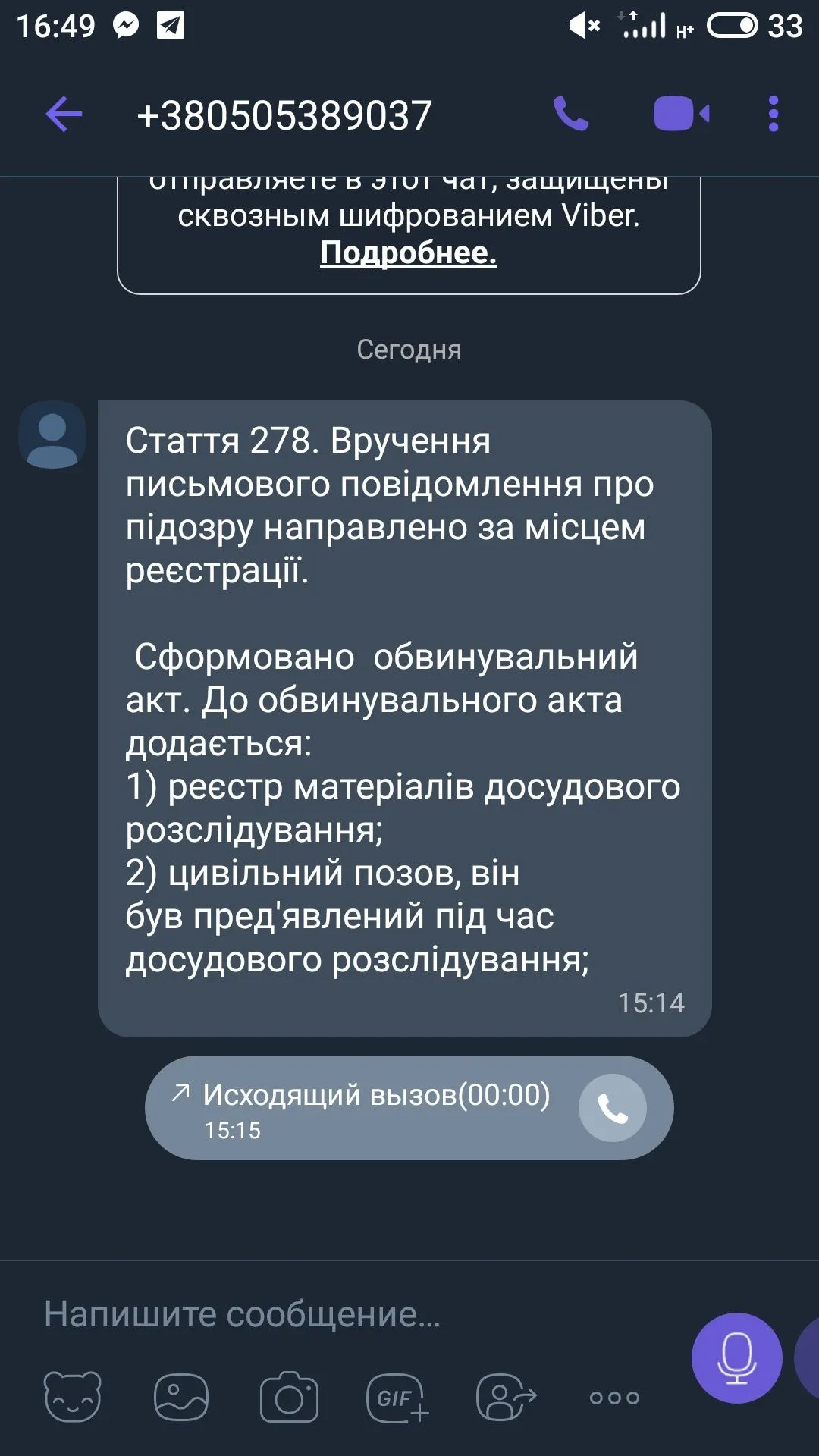Viewport: 819px width, 1456px height.
Task: Add a GIF to the message
Action: [397, 1397]
